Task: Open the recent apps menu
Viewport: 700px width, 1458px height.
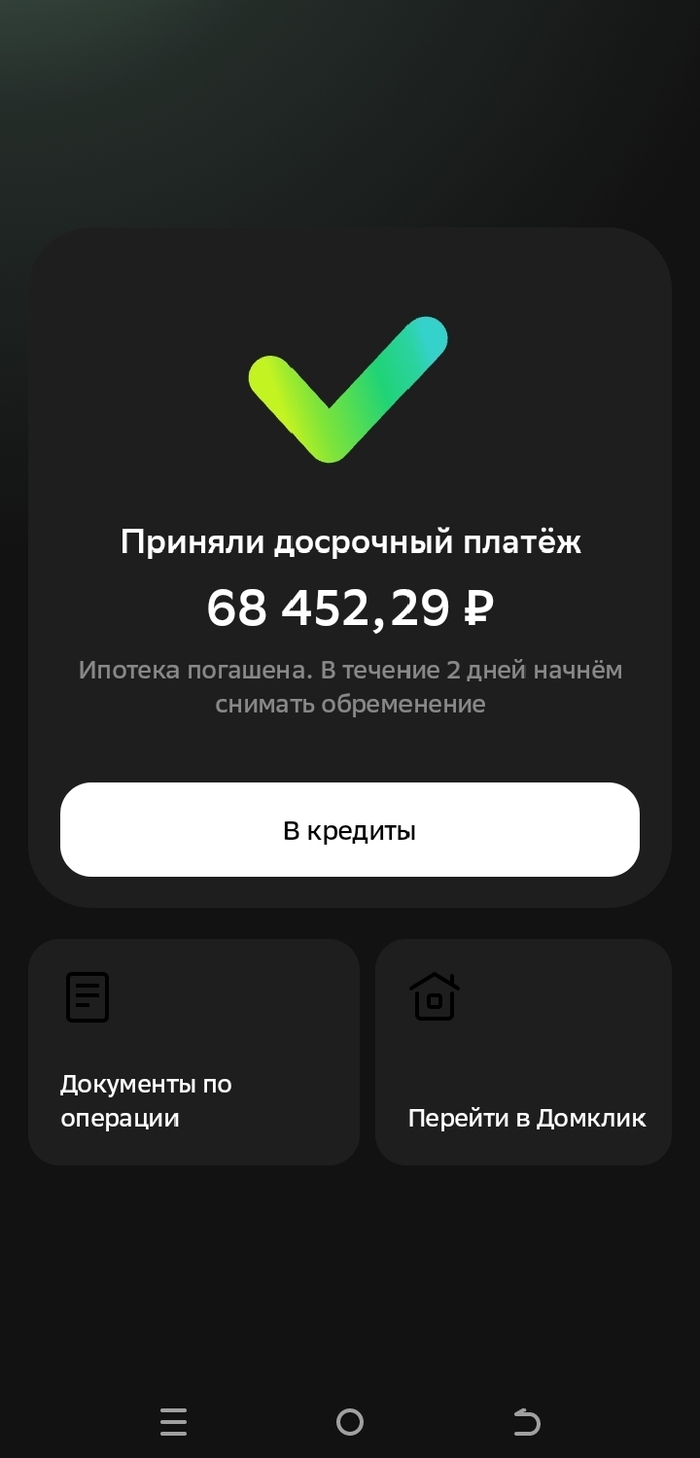Action: tap(173, 1421)
